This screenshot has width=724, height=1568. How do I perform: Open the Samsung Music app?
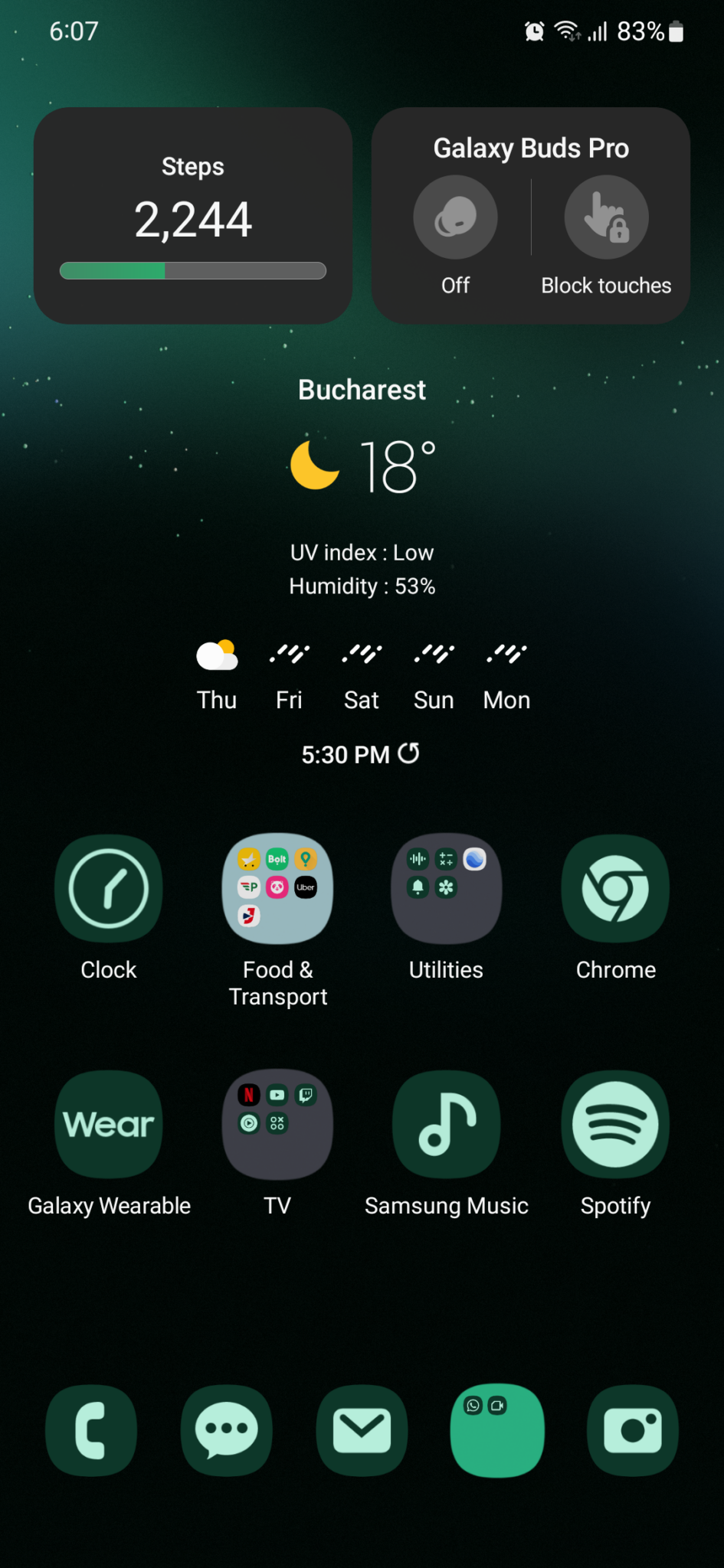coord(447,1124)
